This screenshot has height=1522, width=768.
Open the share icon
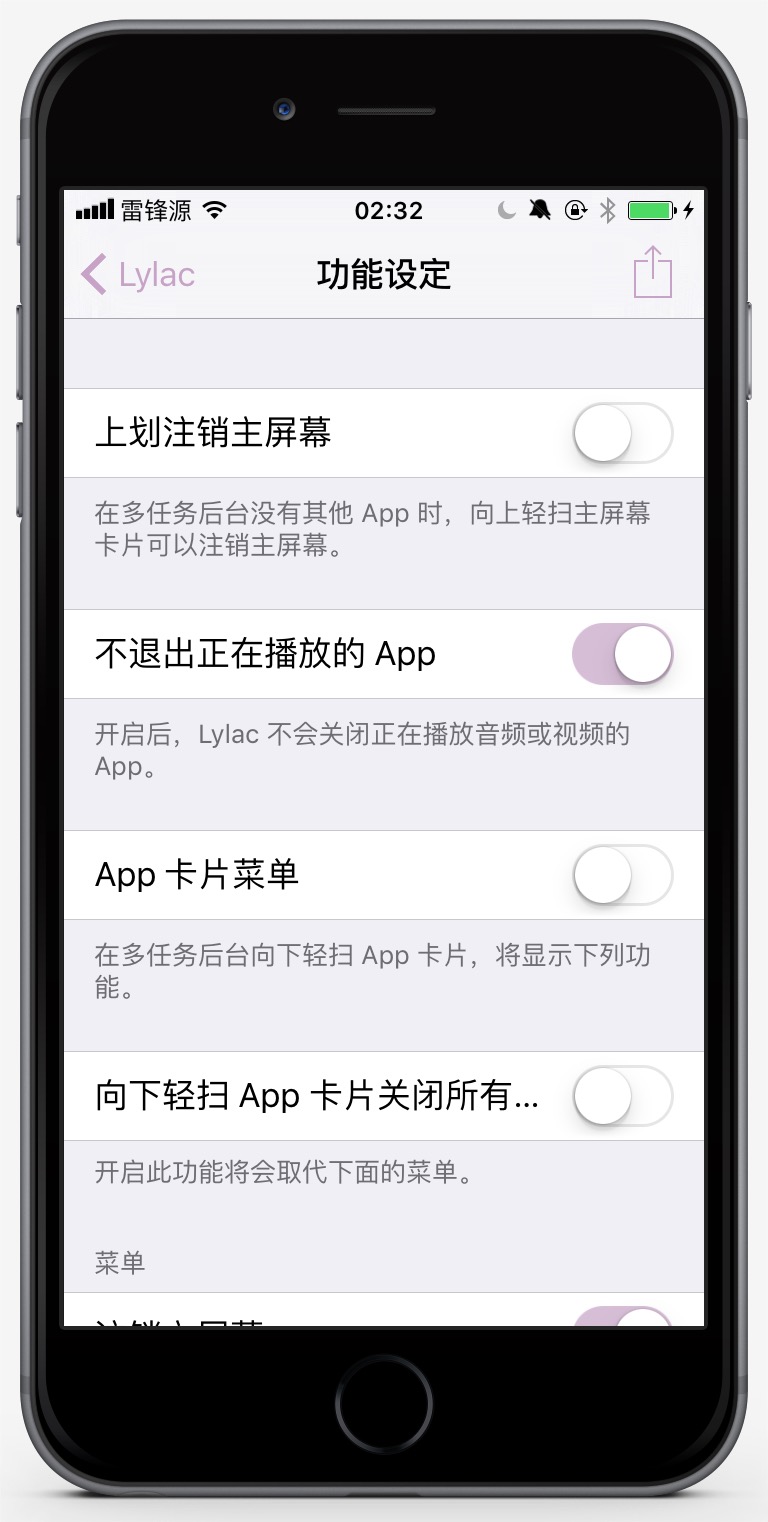(x=652, y=272)
